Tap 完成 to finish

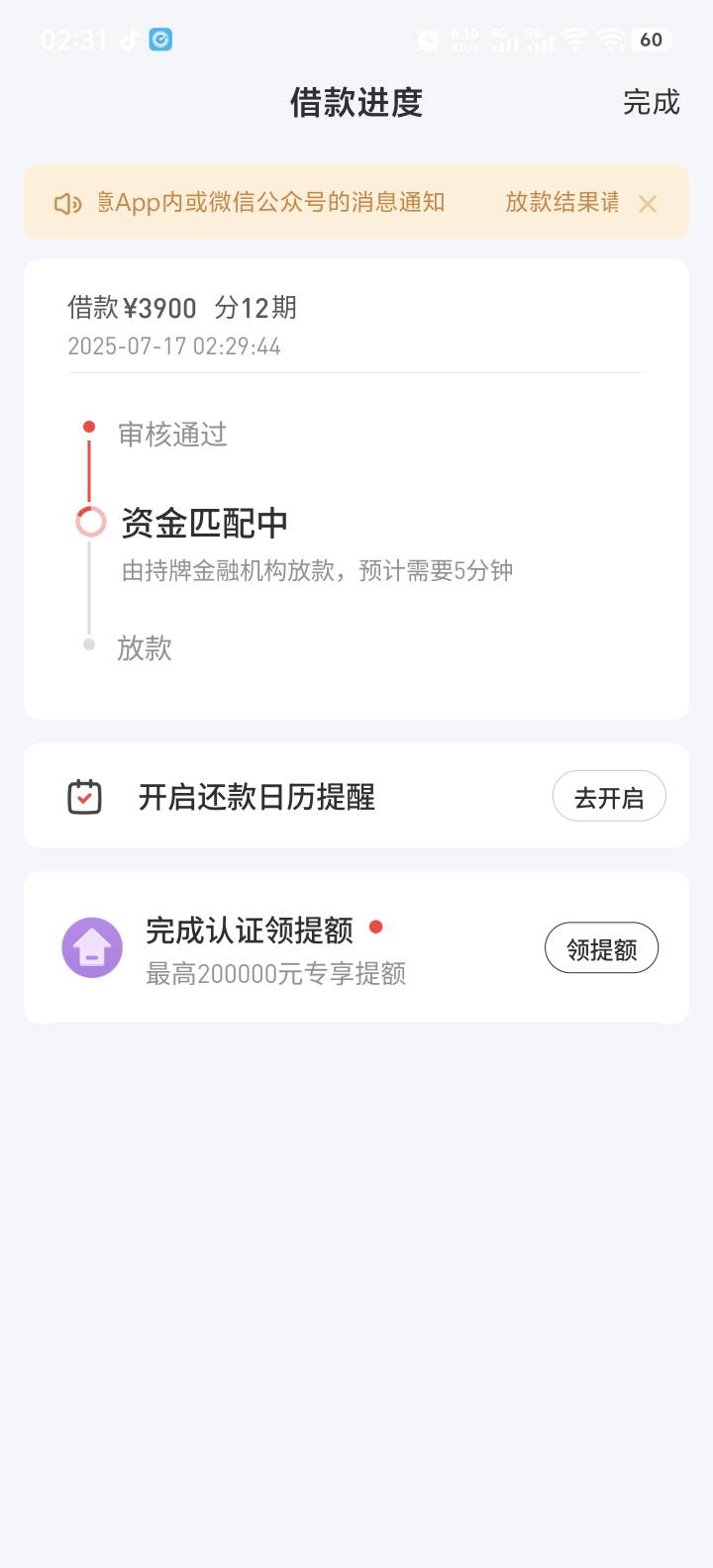tap(652, 103)
